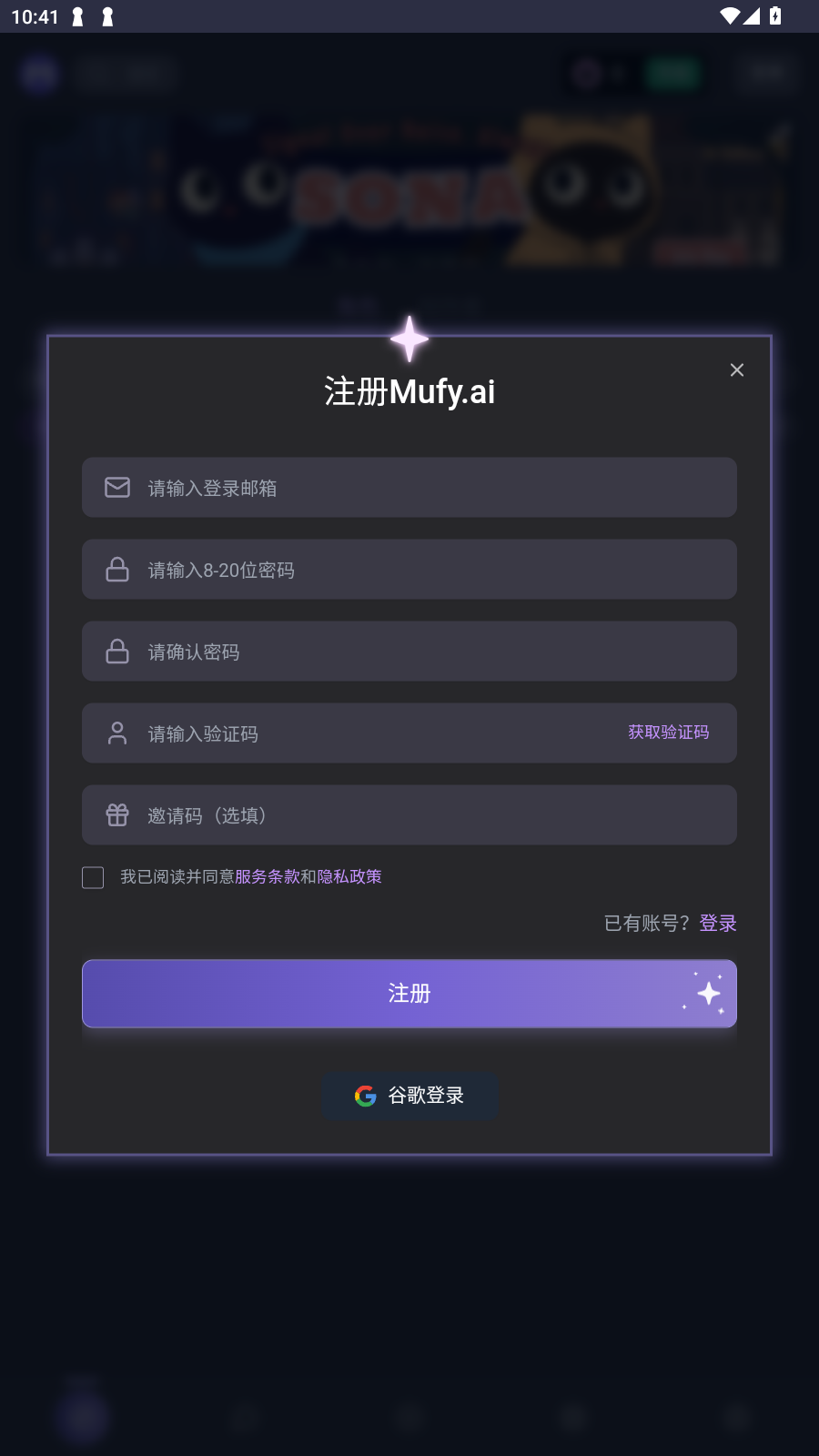The image size is (819, 1456).
Task: Click the lock icon beside the password field
Action: point(117,569)
